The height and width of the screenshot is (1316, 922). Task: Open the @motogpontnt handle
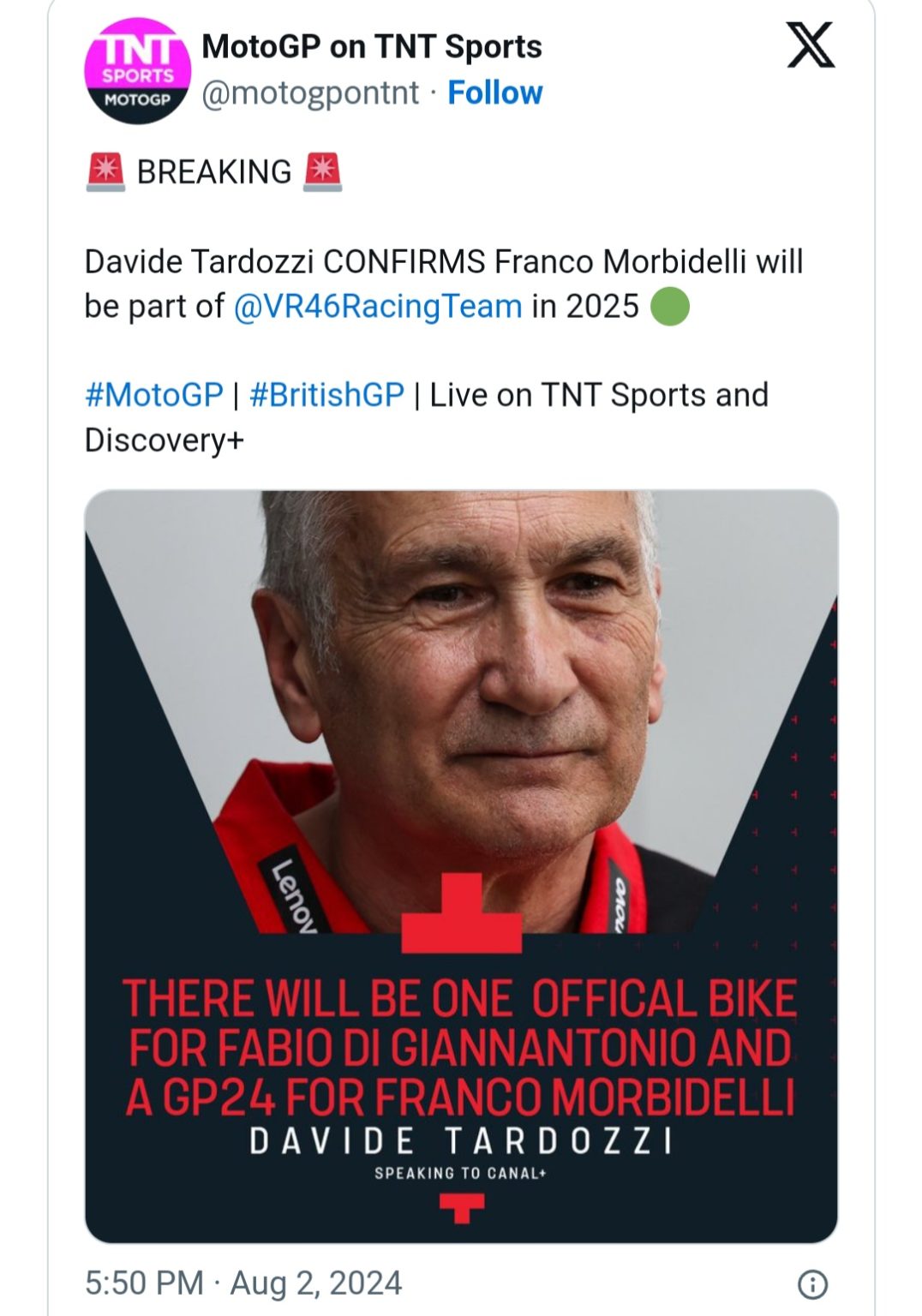tap(310, 93)
